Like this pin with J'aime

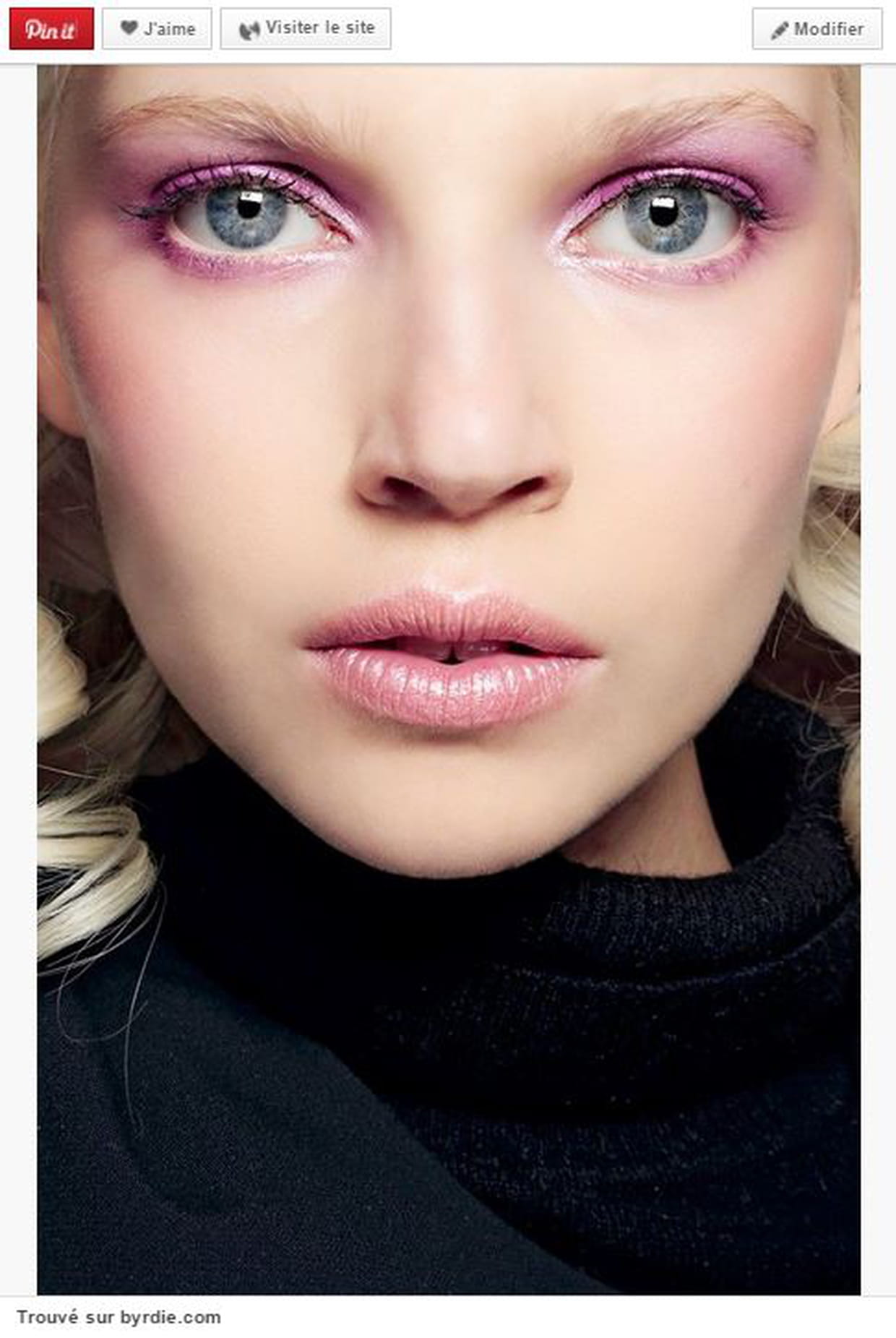tap(157, 29)
